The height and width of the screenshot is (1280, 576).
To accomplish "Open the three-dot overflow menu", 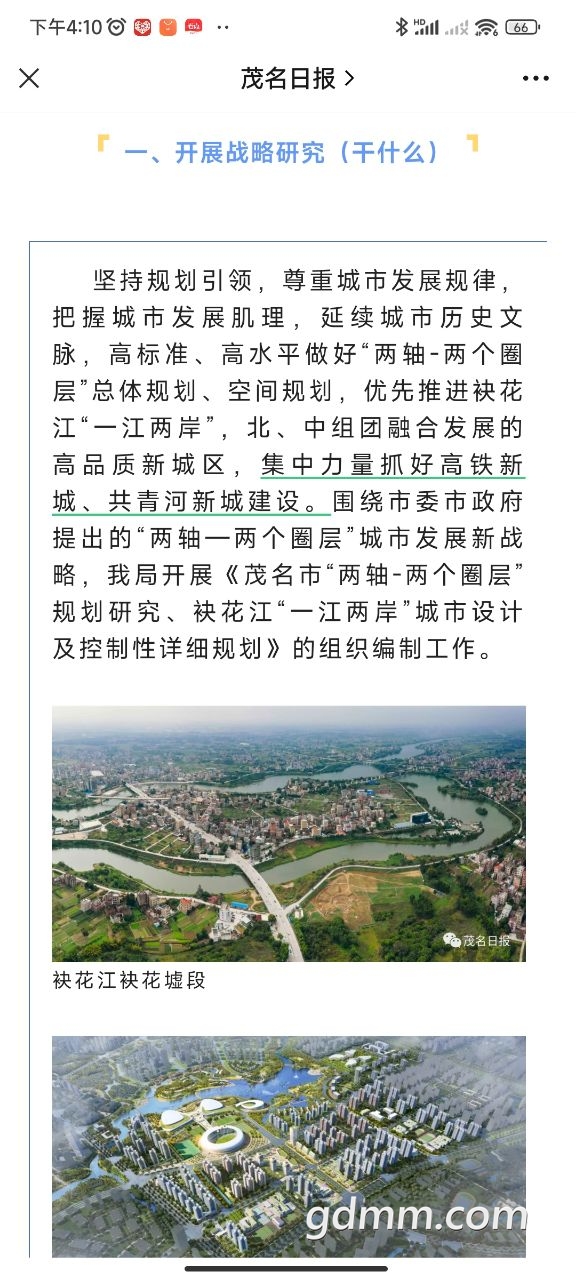I will coord(536,78).
